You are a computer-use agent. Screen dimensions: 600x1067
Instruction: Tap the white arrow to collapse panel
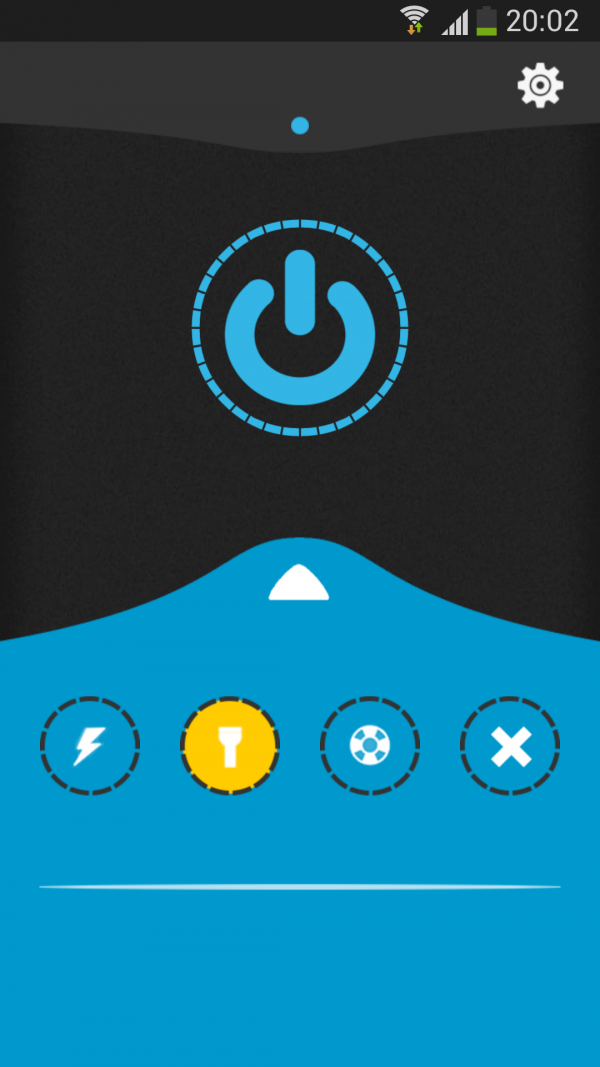[299, 583]
